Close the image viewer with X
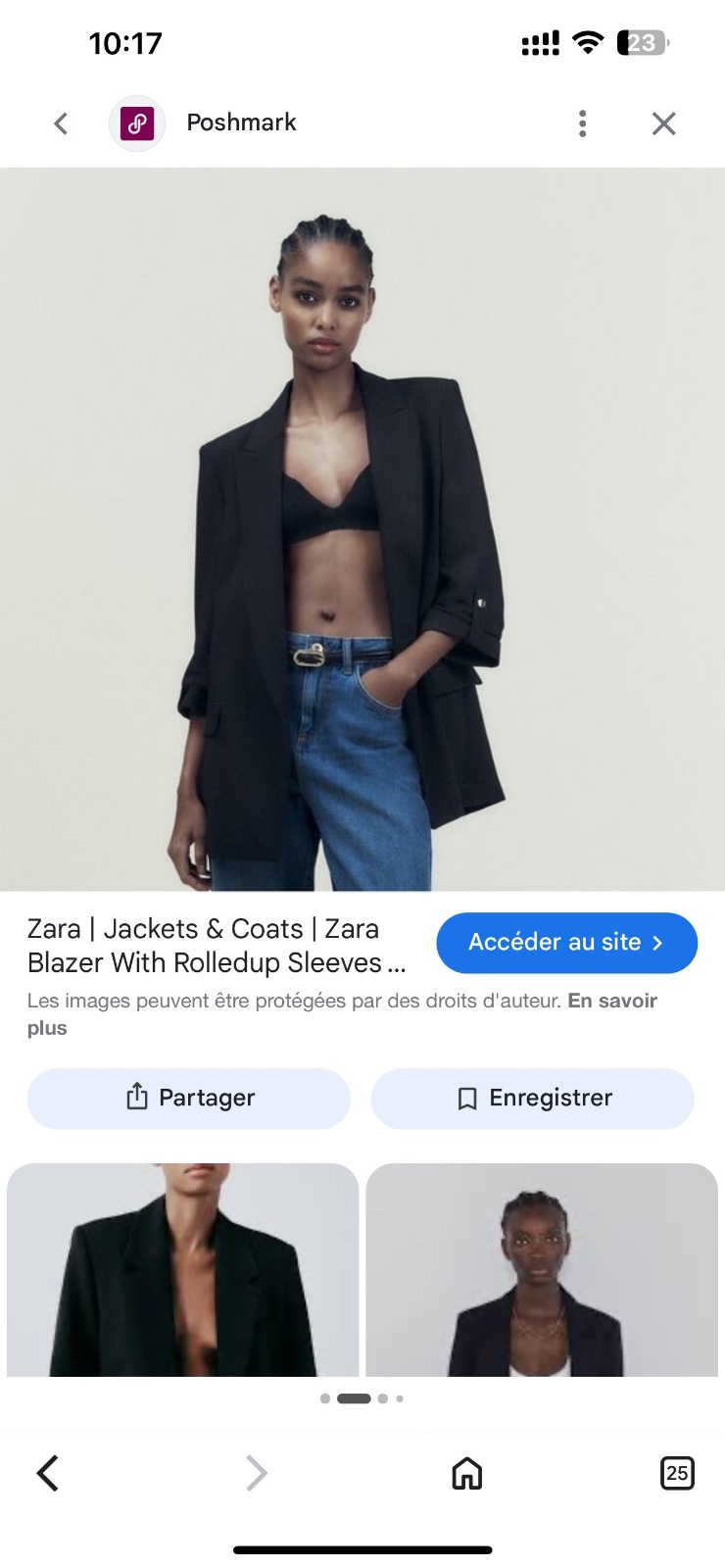Viewport: 725px width, 1568px height. (x=664, y=123)
